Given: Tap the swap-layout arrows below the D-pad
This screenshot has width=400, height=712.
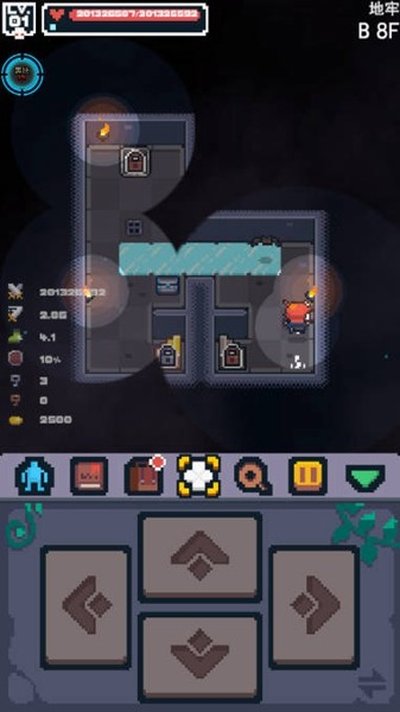Looking at the screenshot, I should 371,683.
